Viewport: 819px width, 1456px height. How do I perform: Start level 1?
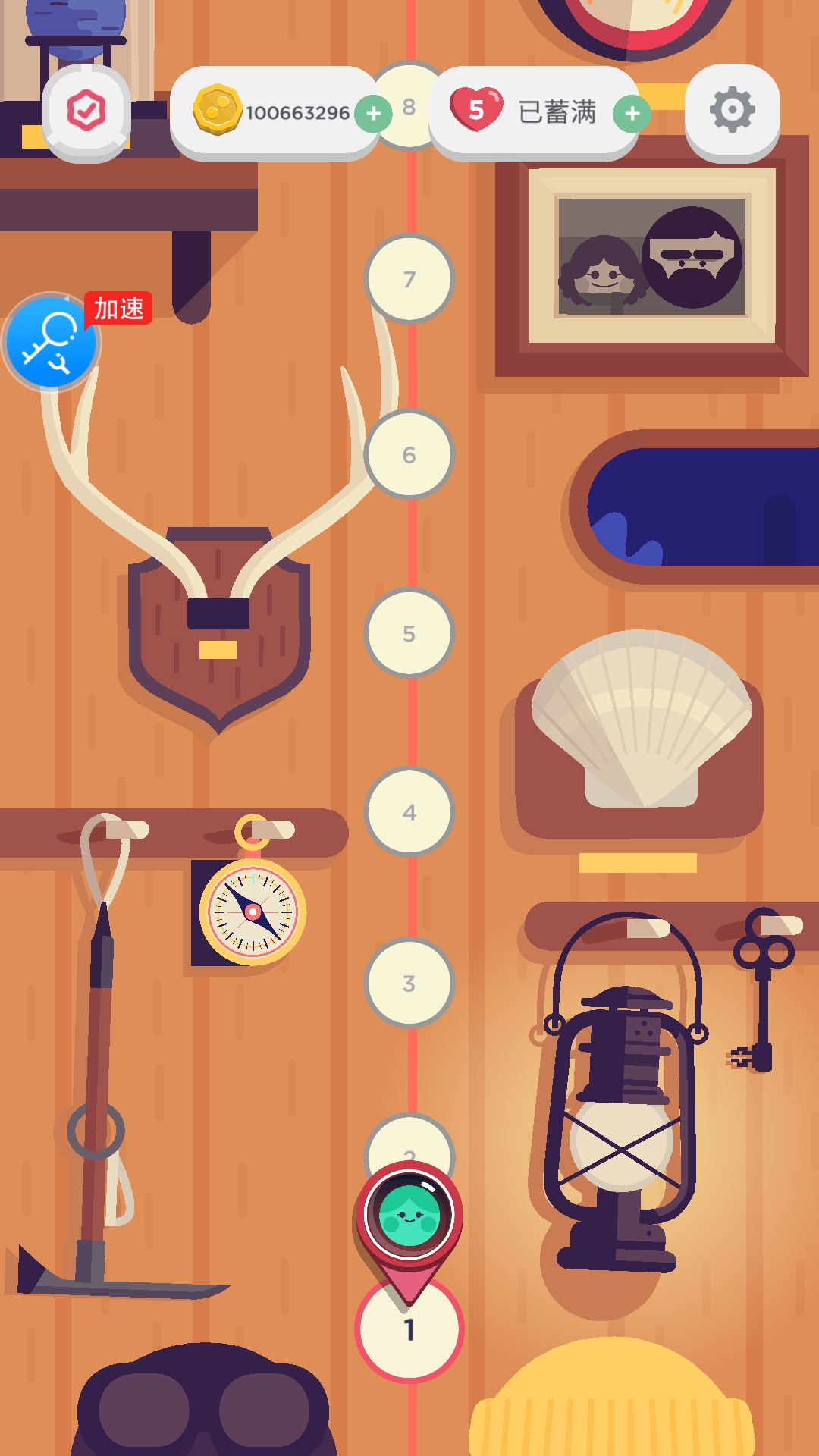click(409, 1330)
